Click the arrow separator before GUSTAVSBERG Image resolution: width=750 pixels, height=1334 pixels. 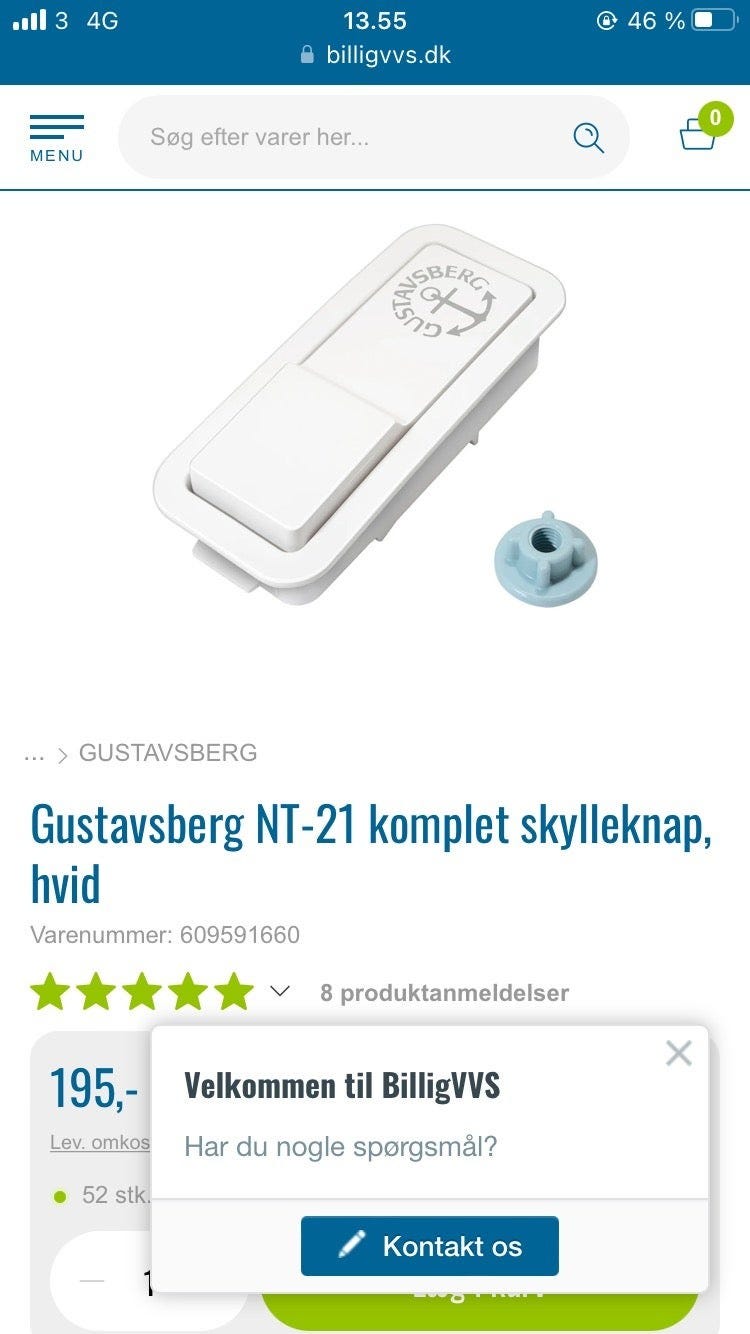click(62, 754)
